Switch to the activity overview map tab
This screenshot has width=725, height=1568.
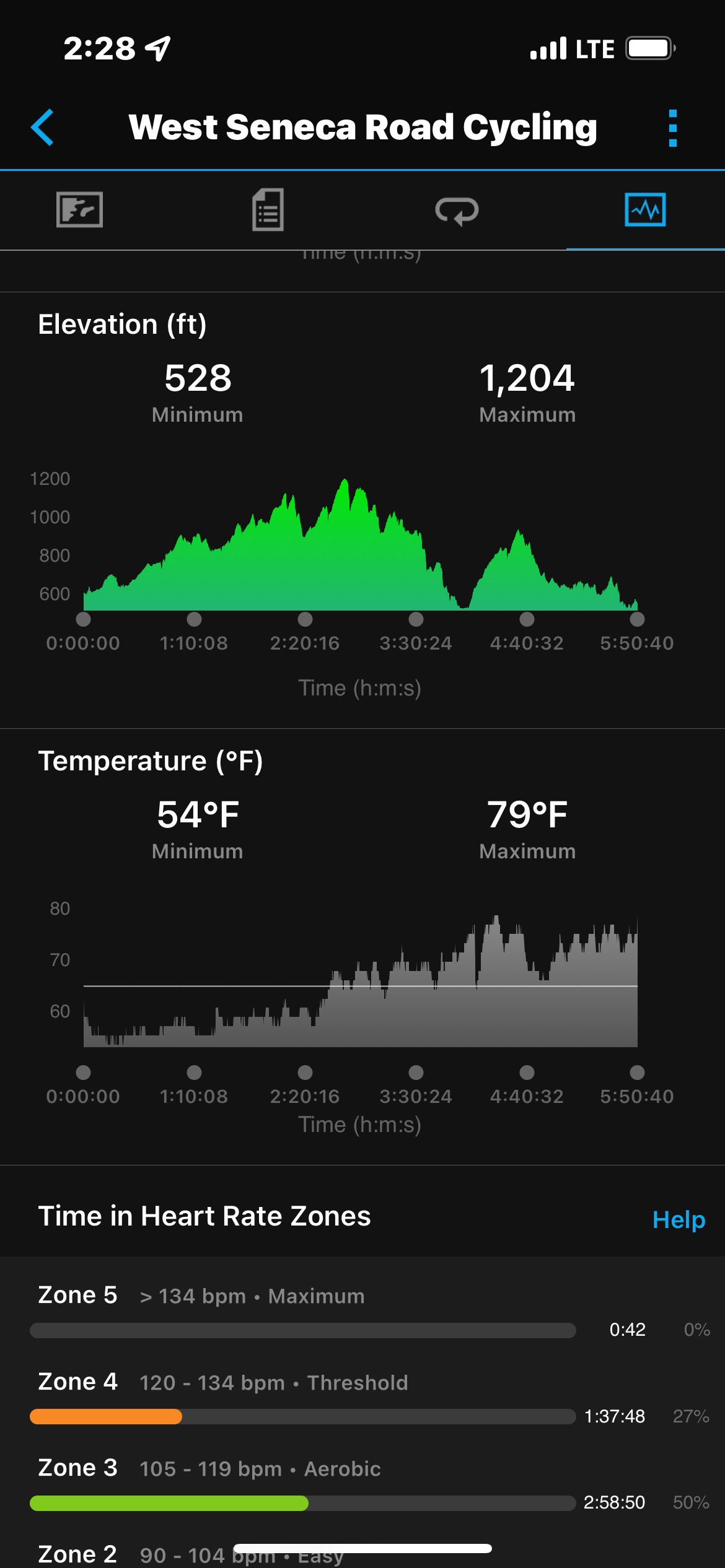(79, 210)
